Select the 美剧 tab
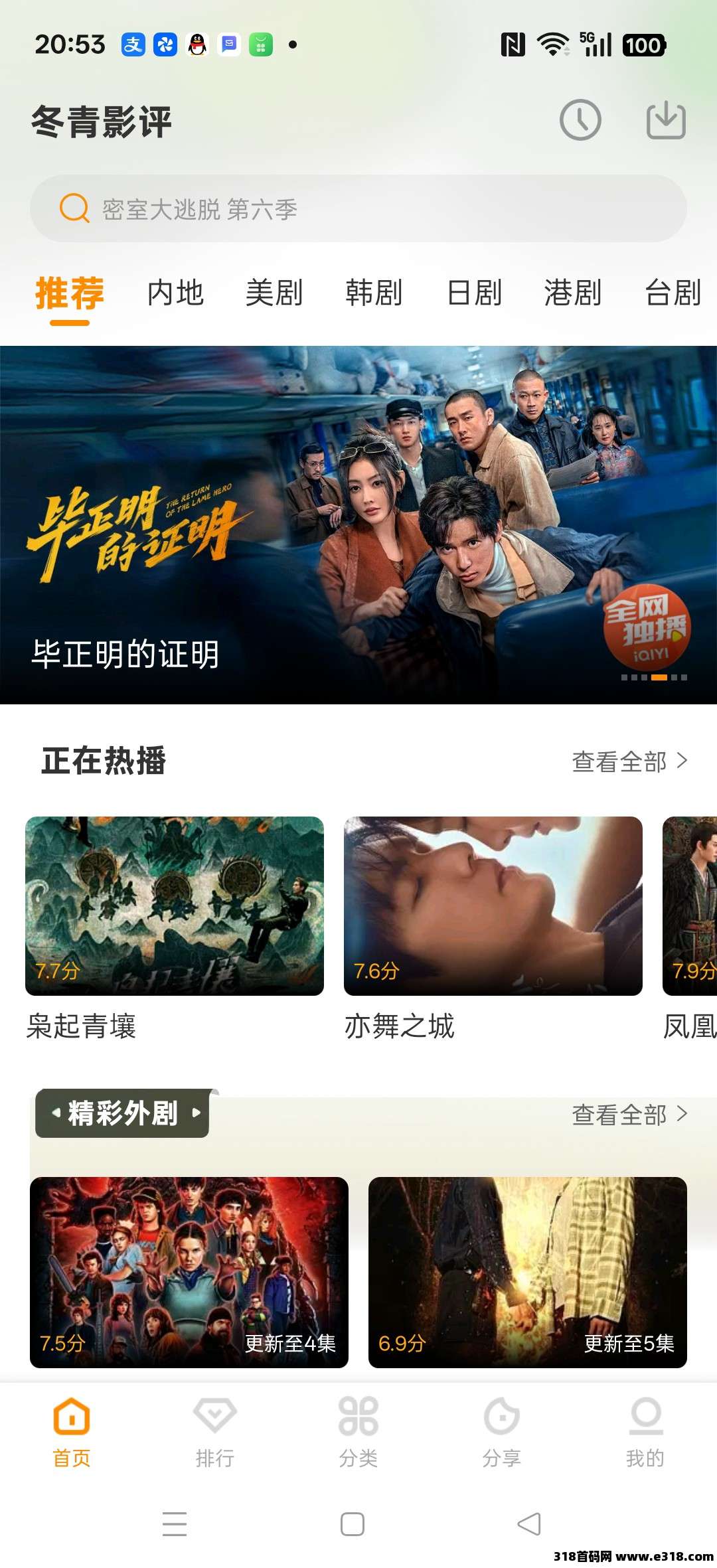717x1568 pixels. point(274,293)
